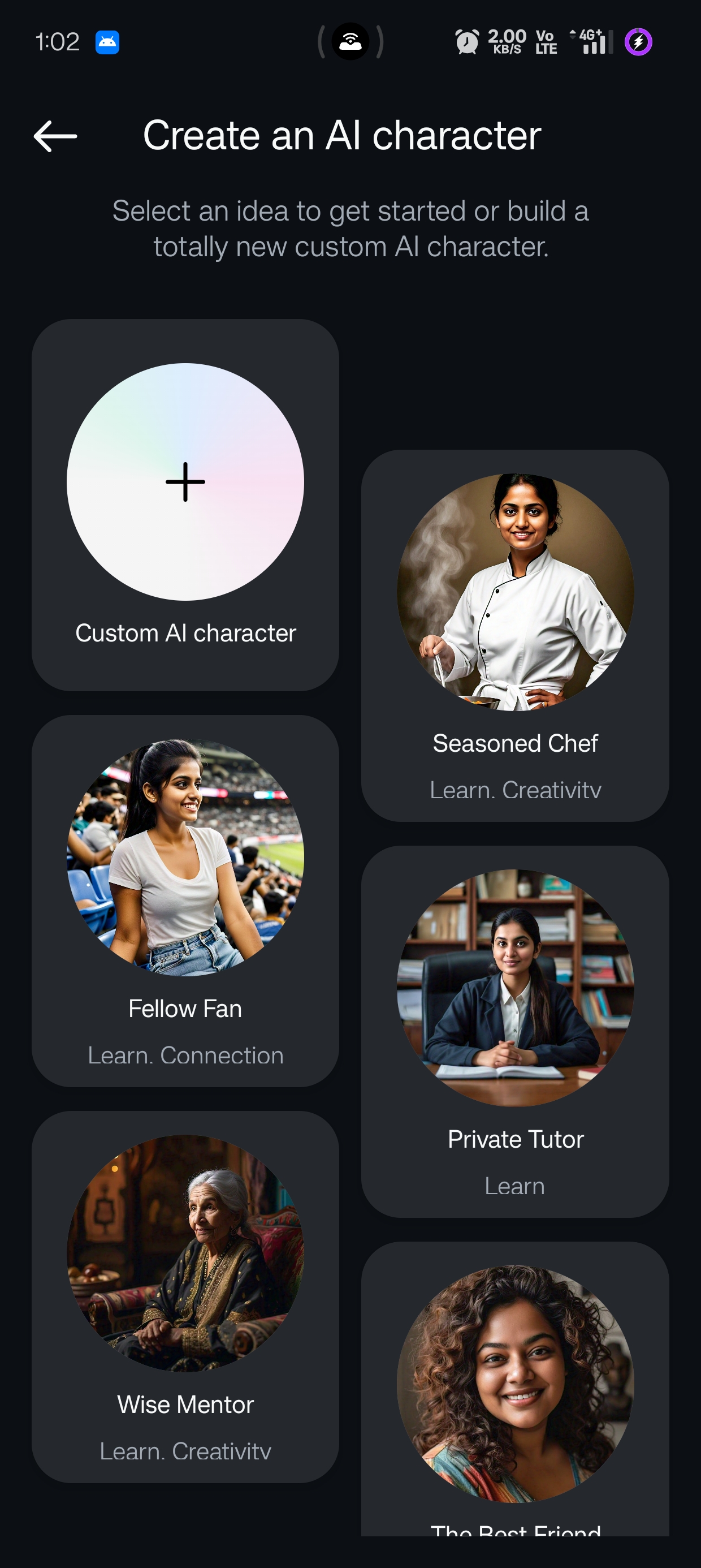Pick the Wise Mentor character card

click(185, 1296)
